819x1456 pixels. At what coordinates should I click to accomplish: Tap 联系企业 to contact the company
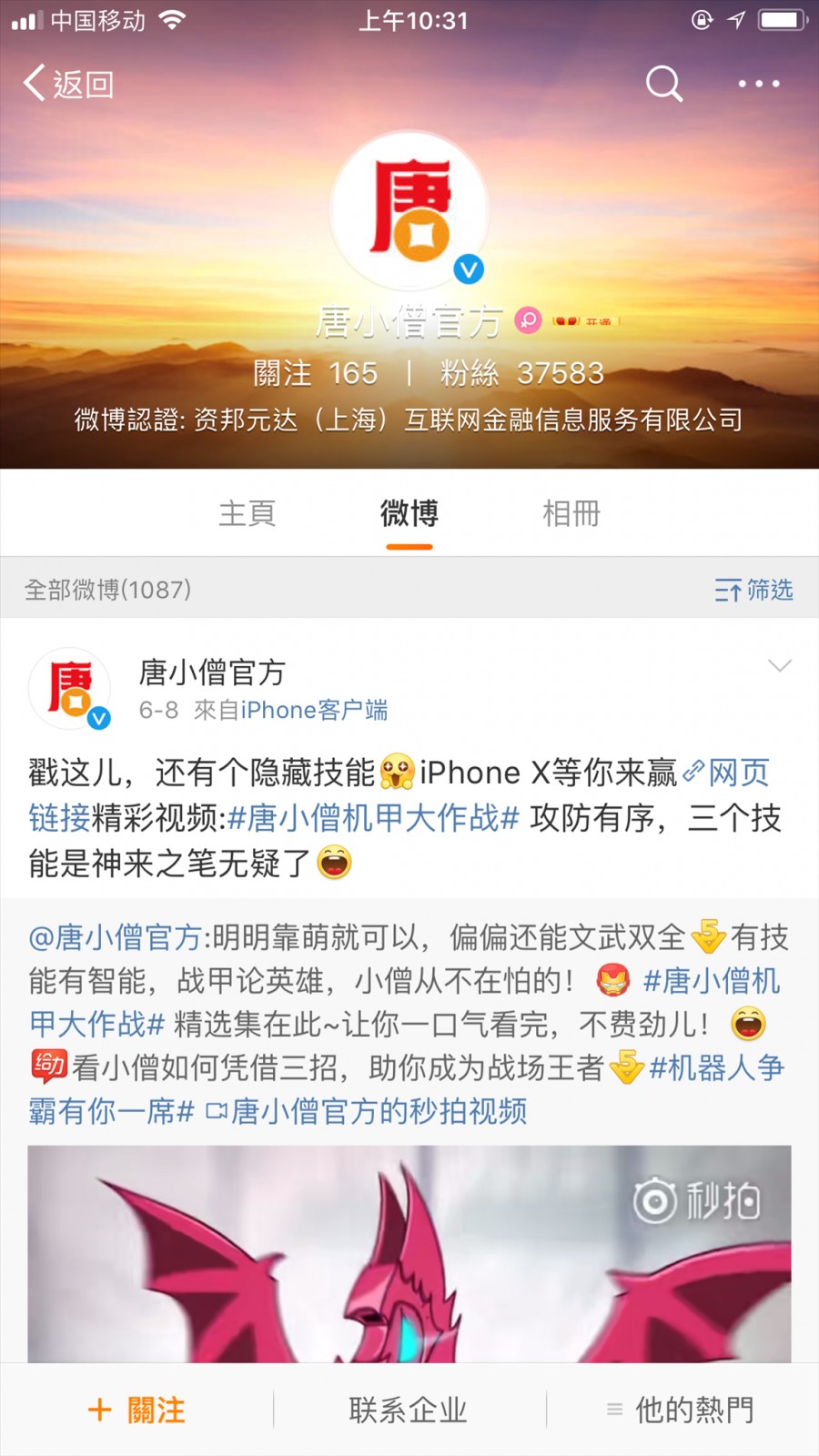[x=409, y=1410]
